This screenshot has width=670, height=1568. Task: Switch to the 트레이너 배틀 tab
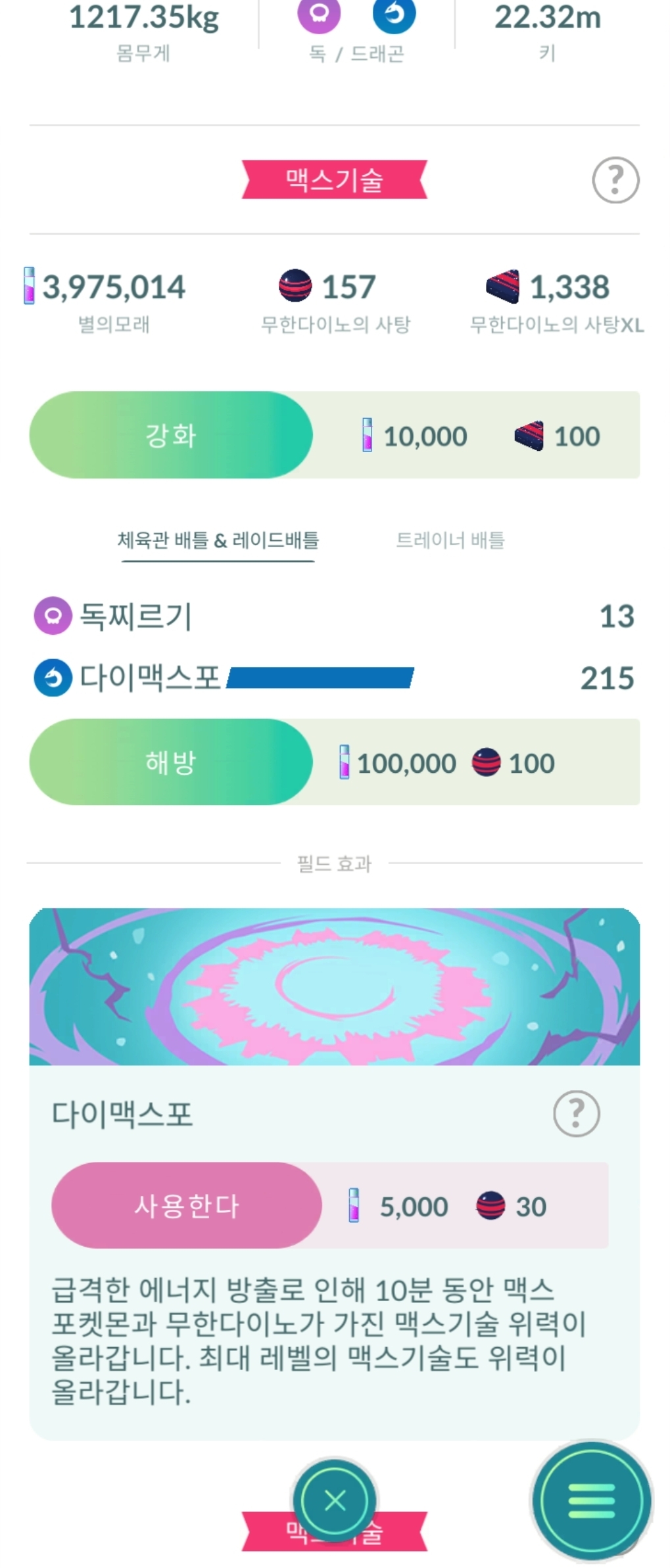pos(450,540)
